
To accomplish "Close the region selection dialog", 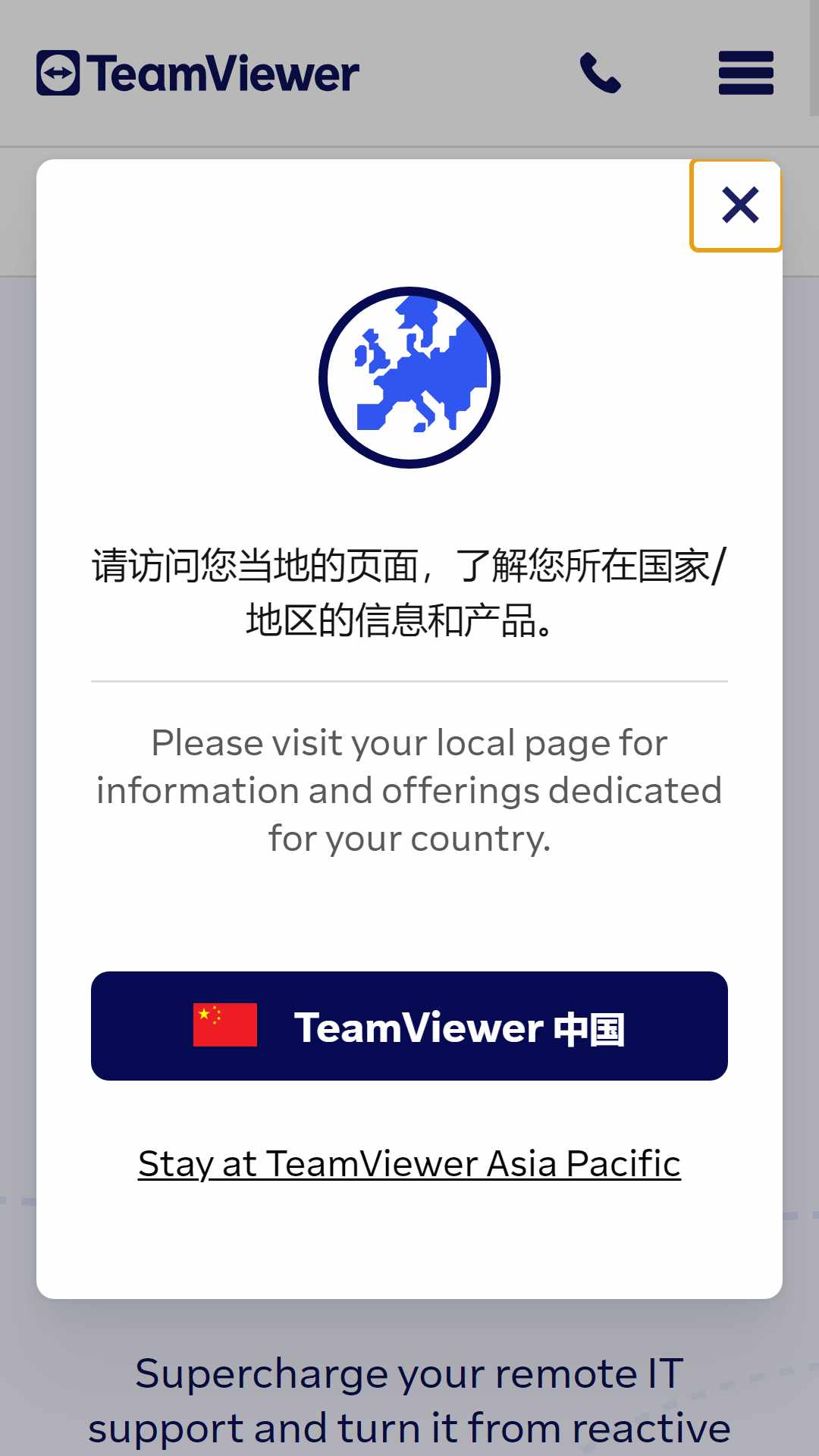I will tap(736, 206).
